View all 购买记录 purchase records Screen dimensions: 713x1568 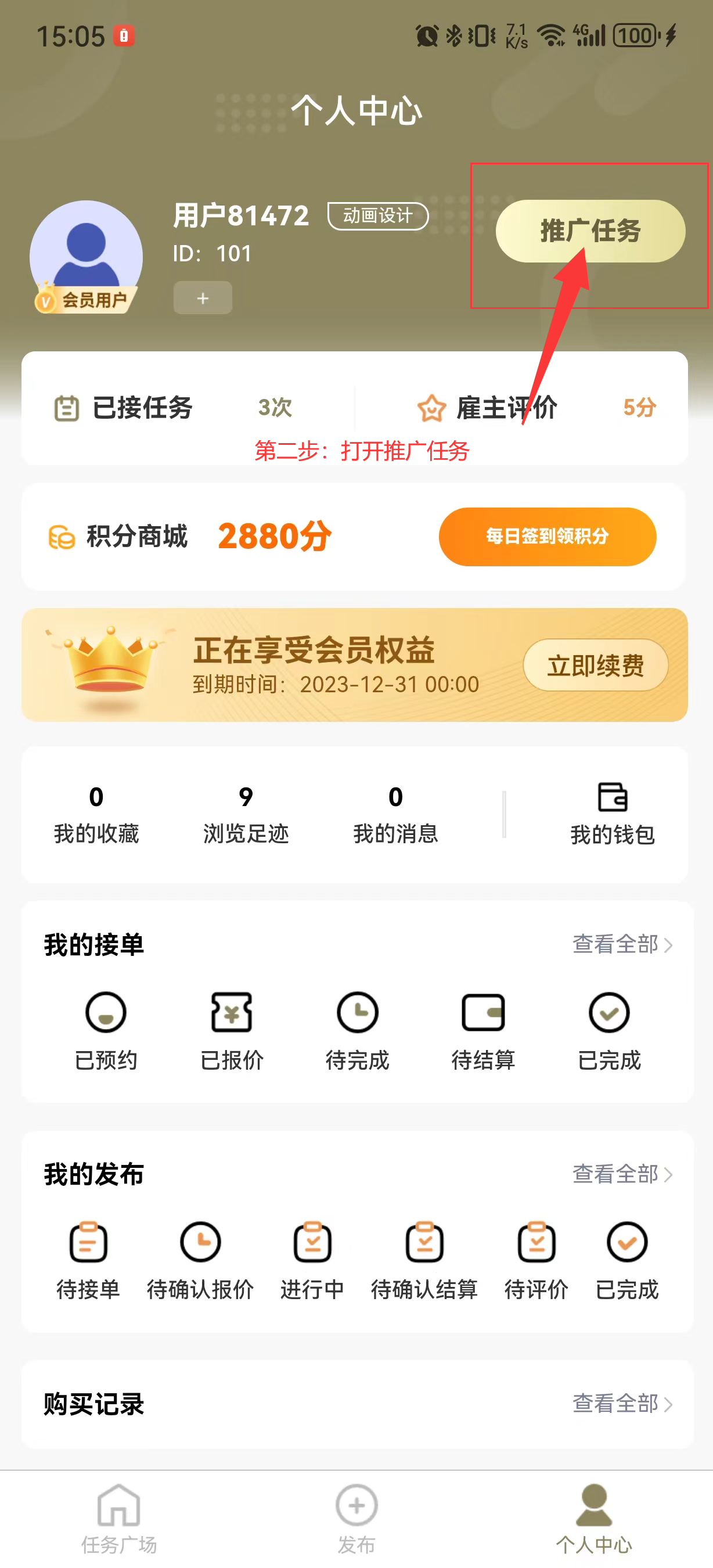coord(622,1403)
